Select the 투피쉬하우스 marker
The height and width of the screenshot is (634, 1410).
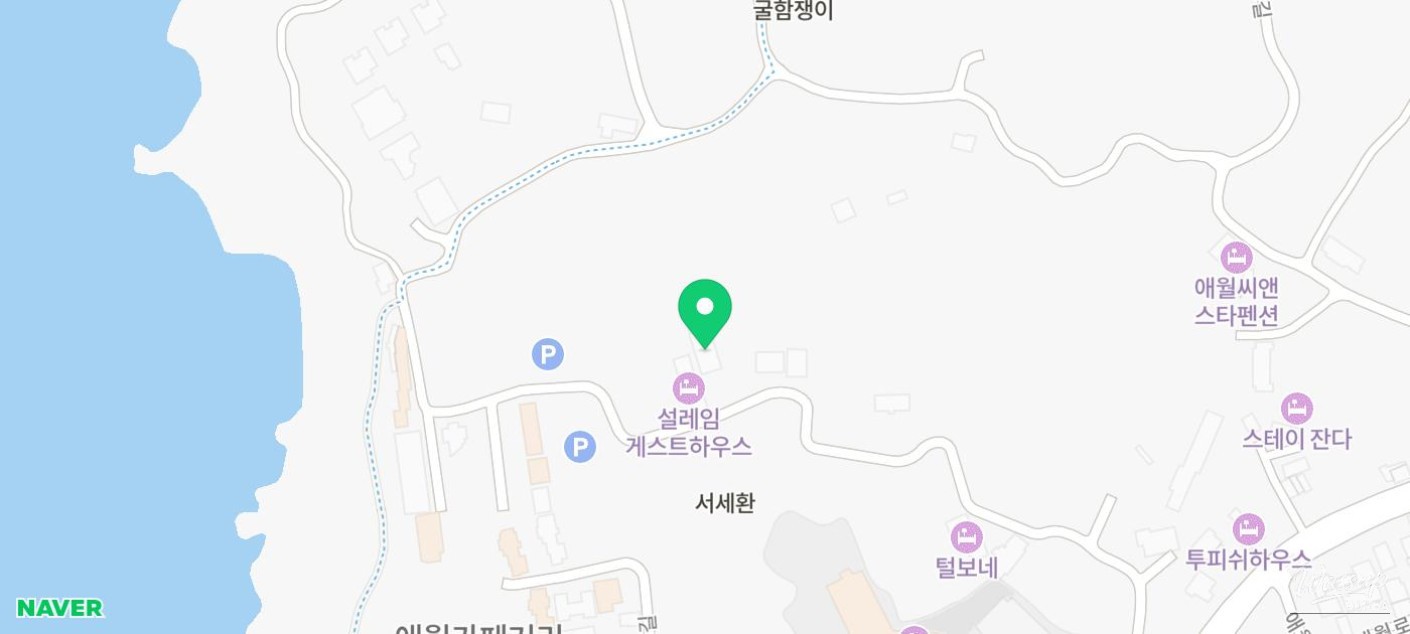coord(1248,529)
